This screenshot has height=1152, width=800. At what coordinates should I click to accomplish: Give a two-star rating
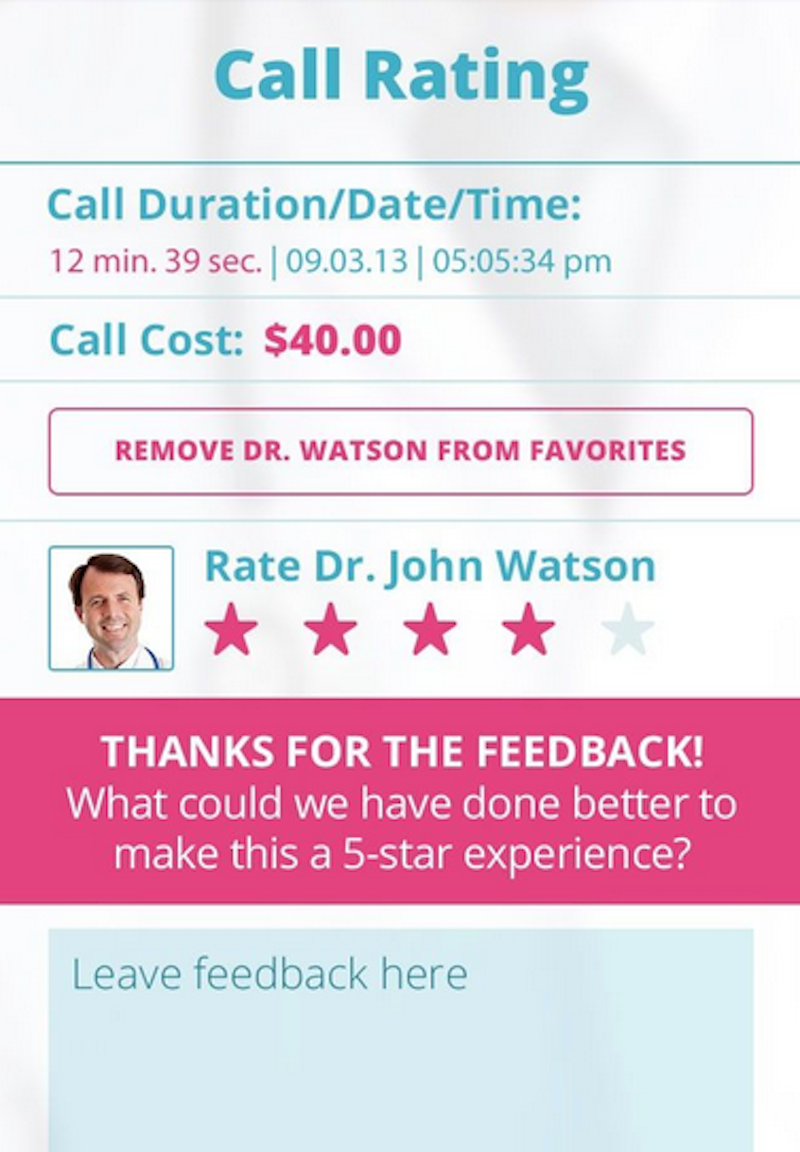(330, 631)
